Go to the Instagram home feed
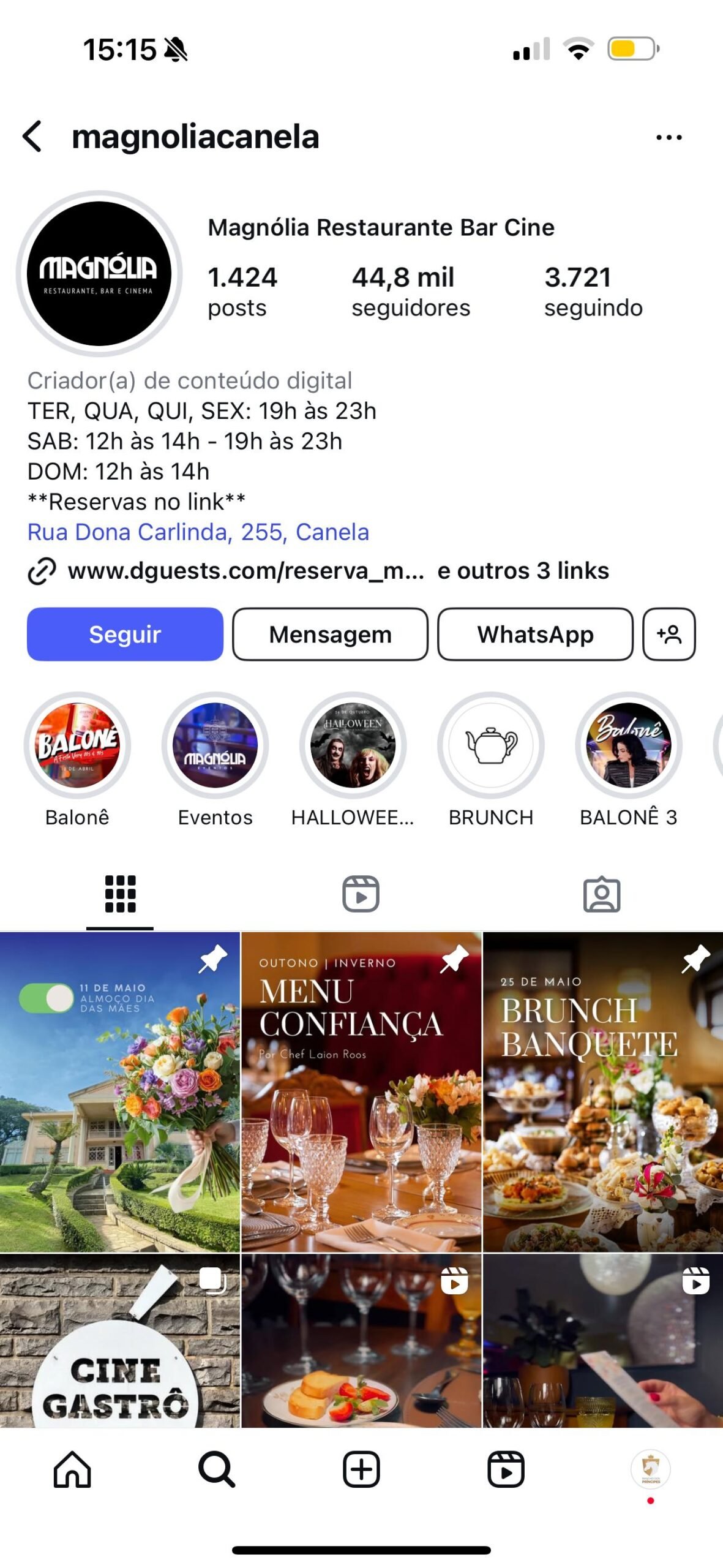The width and height of the screenshot is (723, 1568). pos(72,1469)
